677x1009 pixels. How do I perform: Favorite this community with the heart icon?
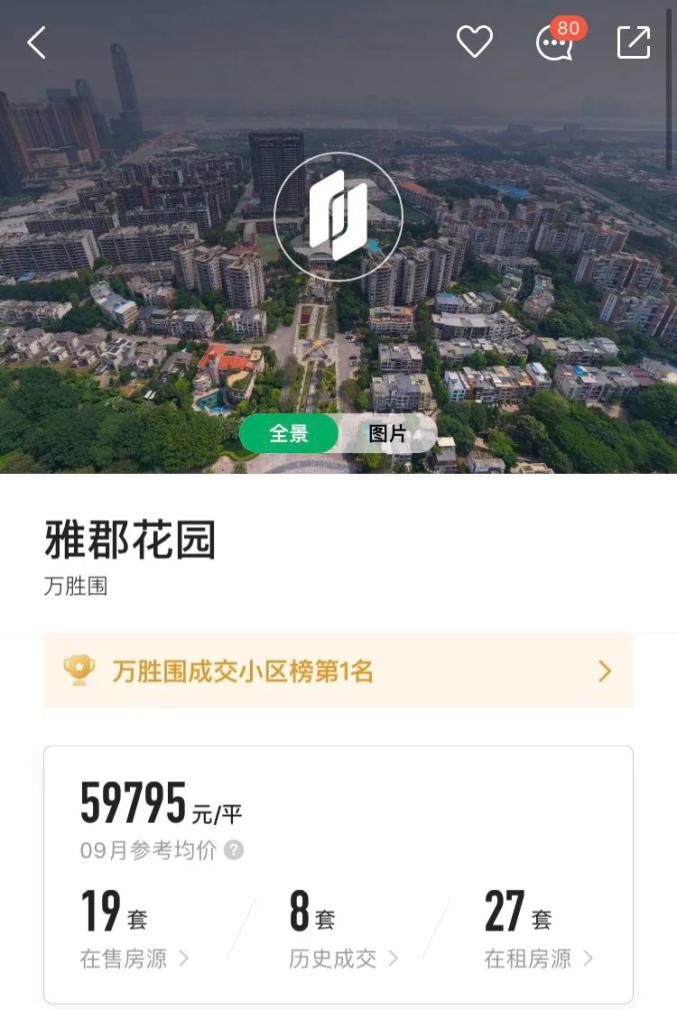474,42
